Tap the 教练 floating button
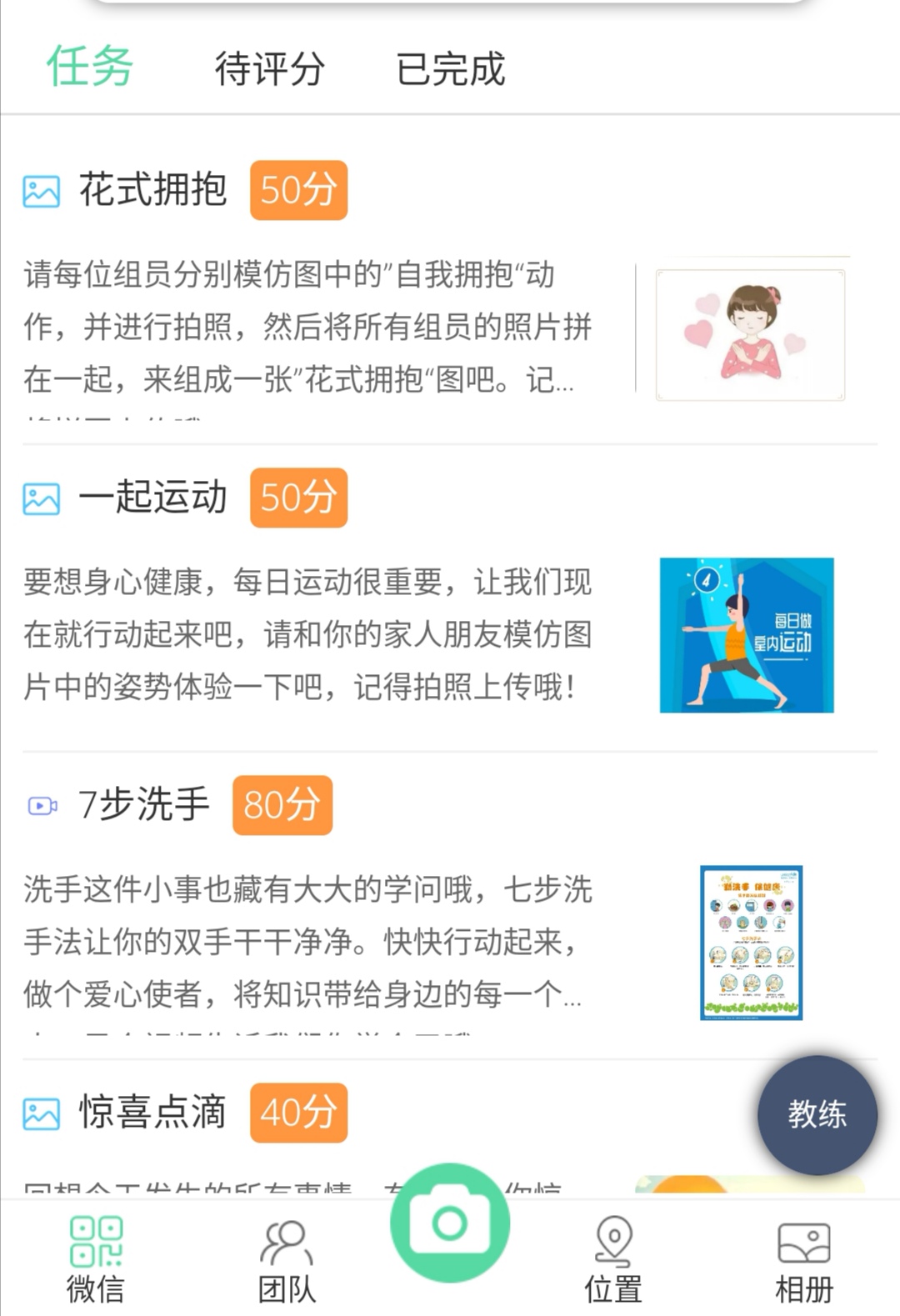900x1316 pixels. (x=817, y=1114)
